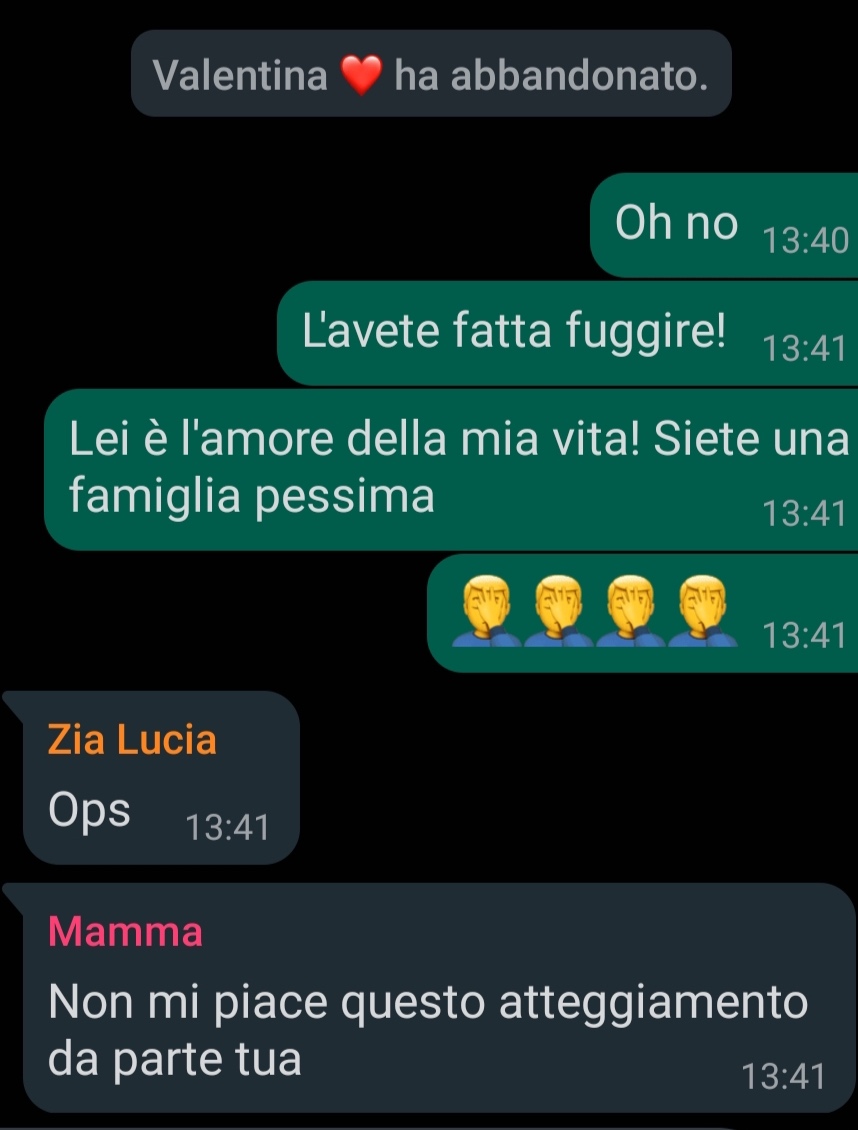The height and width of the screenshot is (1130, 858).
Task: Open Mamma's contact from her message
Action: point(125,932)
